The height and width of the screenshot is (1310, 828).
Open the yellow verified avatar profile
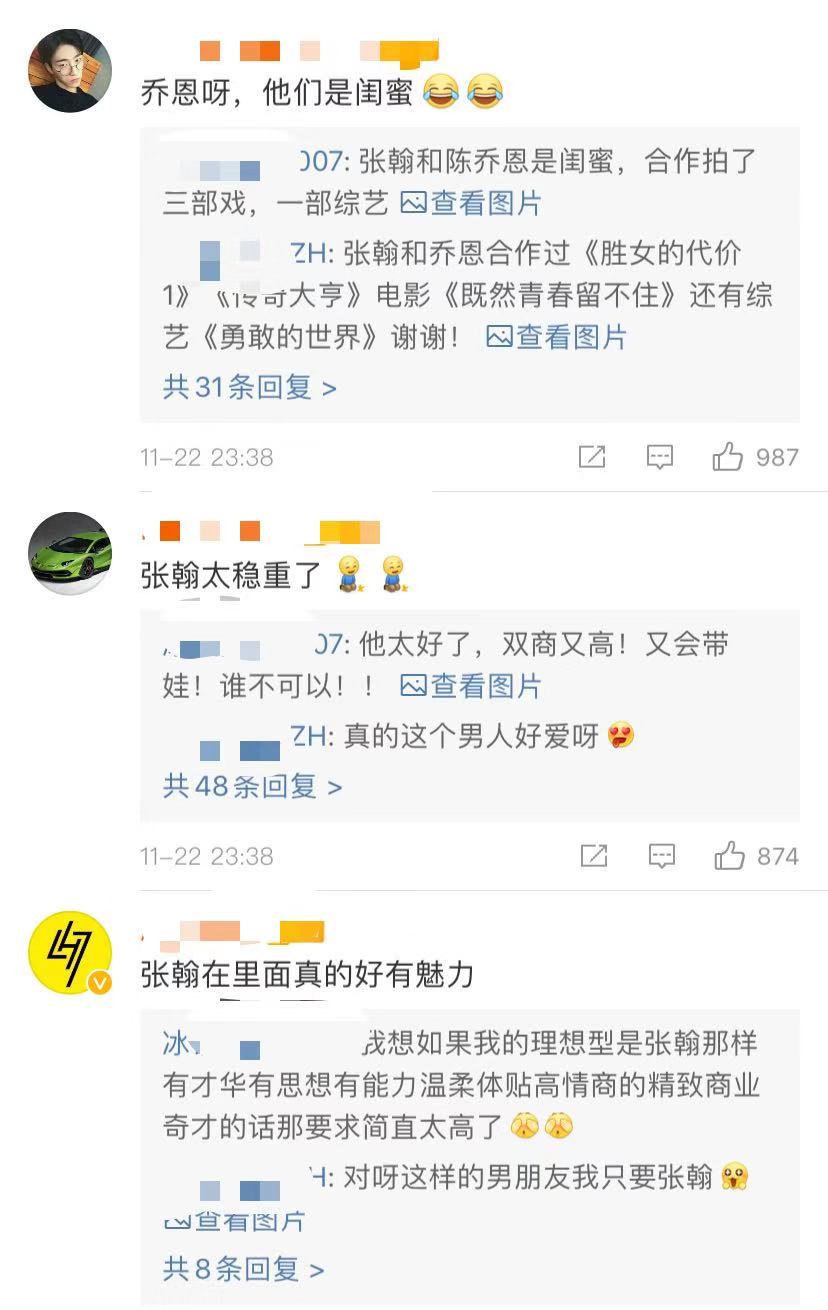pos(70,952)
